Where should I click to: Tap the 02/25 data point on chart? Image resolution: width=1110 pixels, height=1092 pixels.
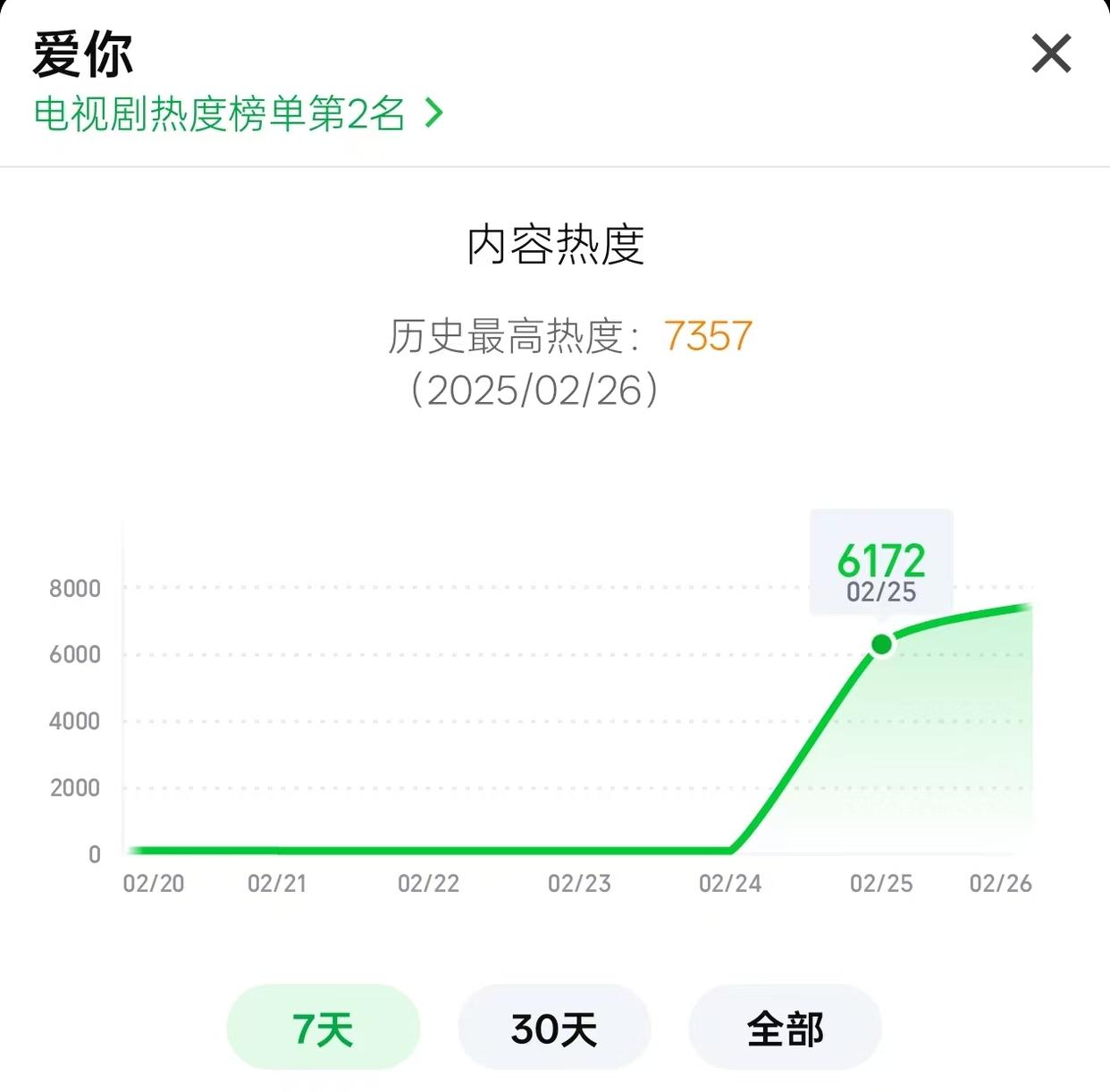tap(881, 644)
